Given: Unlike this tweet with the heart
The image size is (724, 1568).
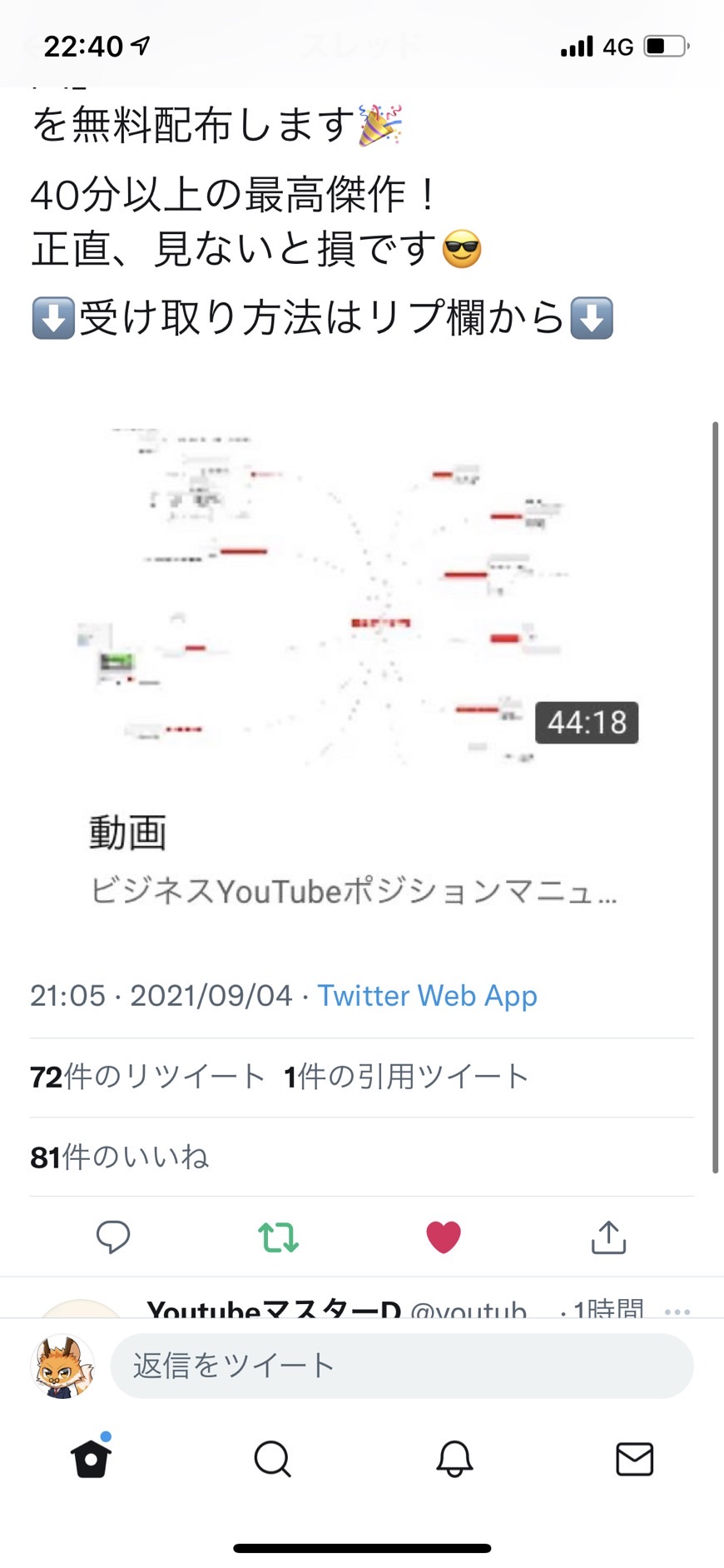Looking at the screenshot, I should (x=444, y=1237).
